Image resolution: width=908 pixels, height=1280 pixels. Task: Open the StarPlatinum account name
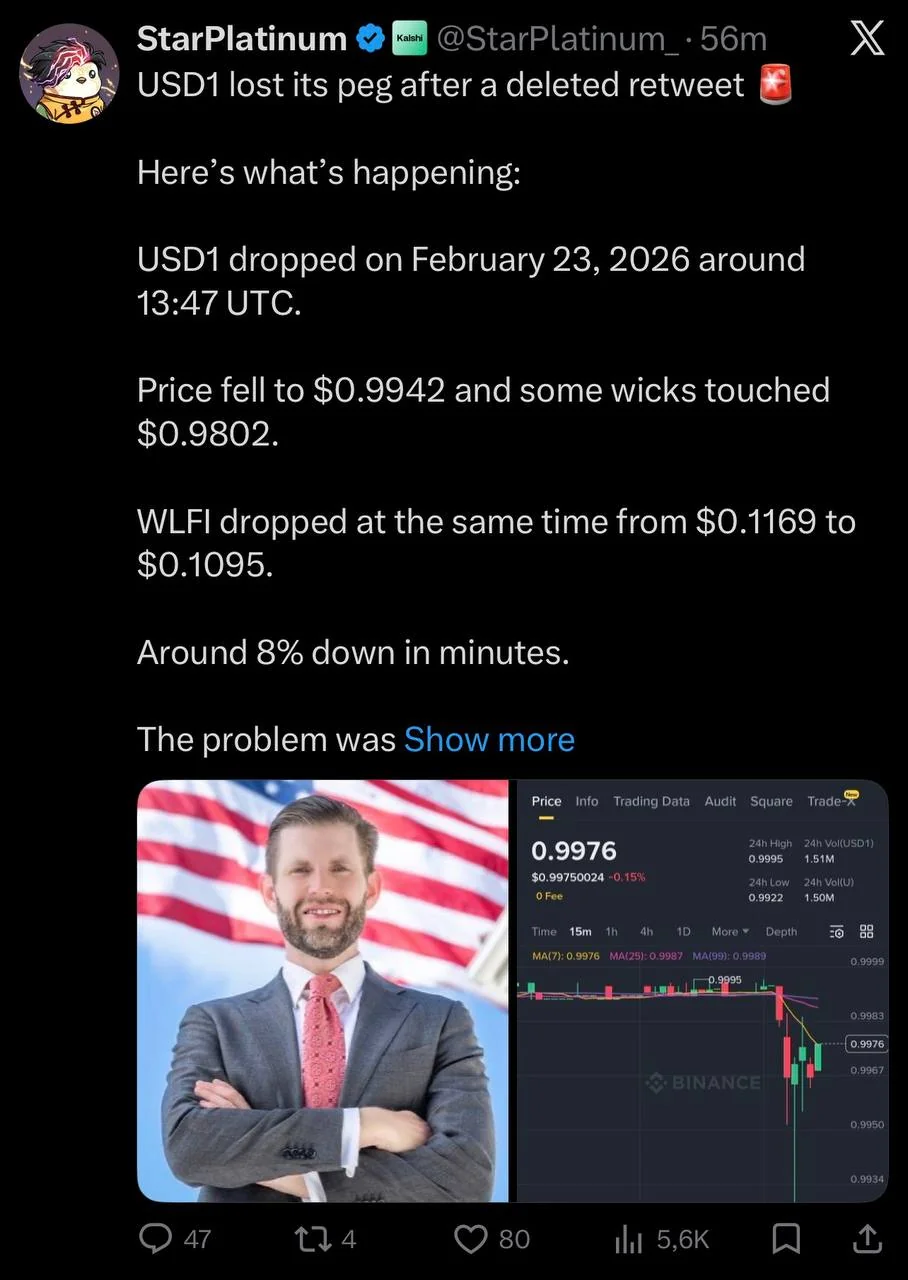click(242, 39)
